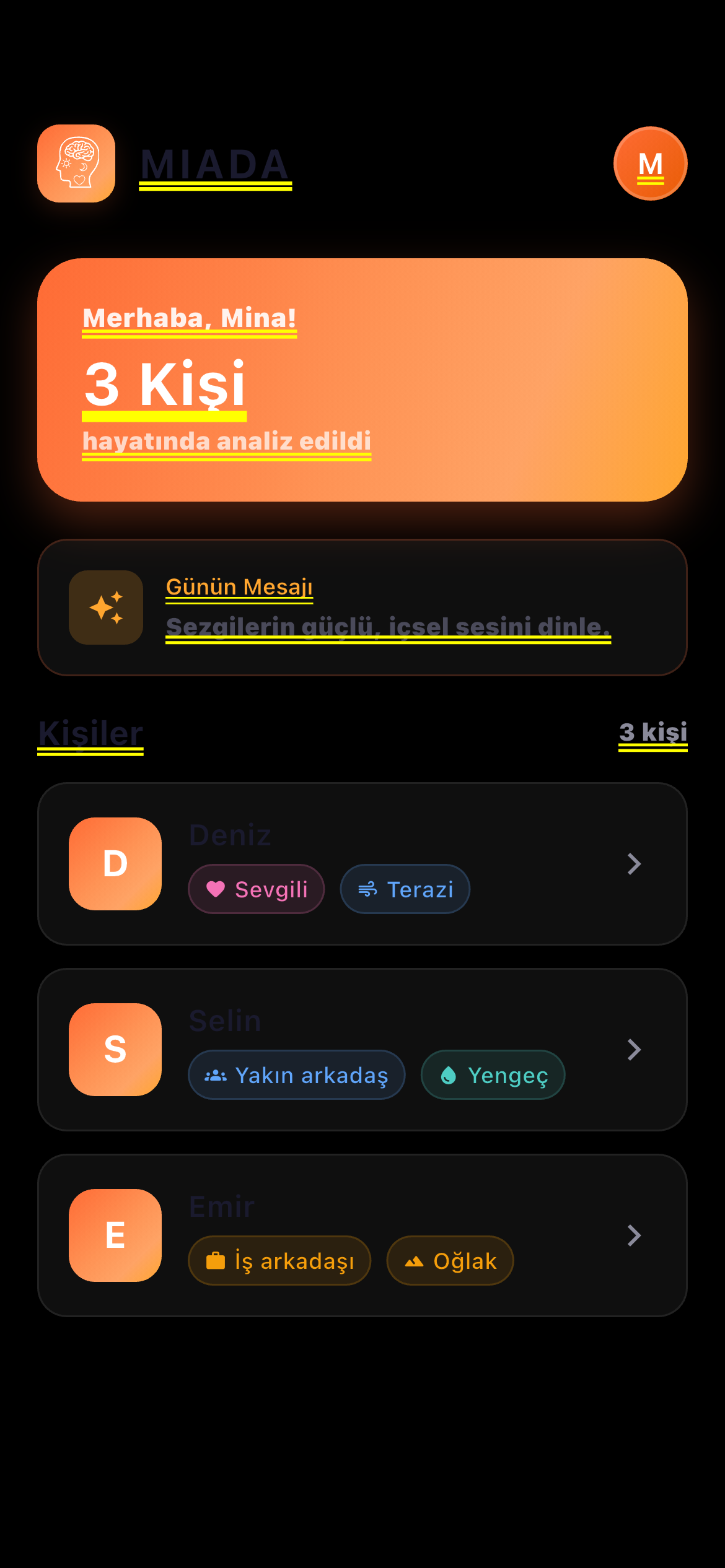Select the Kişiler section header

click(91, 734)
